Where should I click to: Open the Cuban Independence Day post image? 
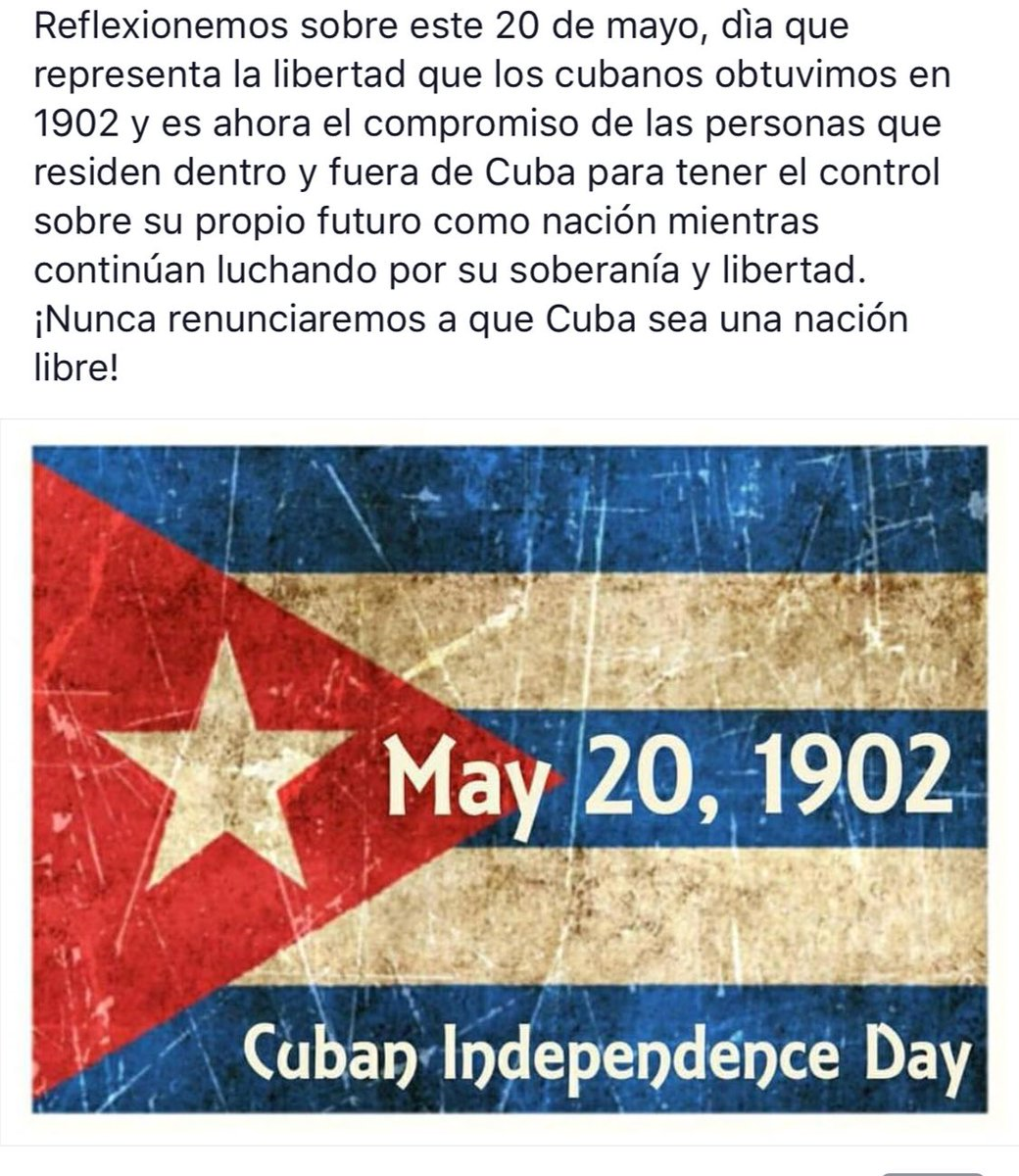point(509,779)
